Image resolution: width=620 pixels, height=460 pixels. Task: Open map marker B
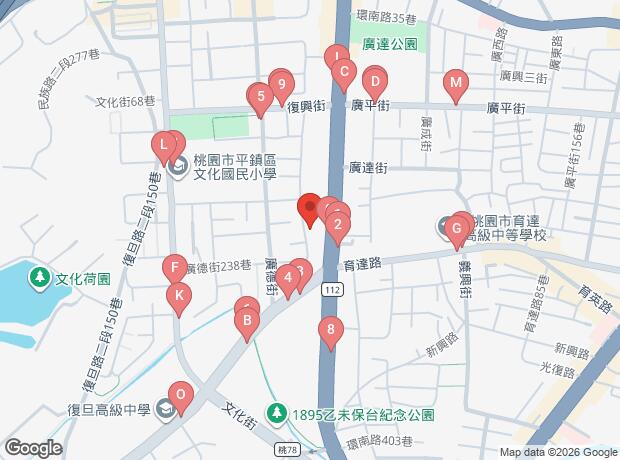pos(245,322)
